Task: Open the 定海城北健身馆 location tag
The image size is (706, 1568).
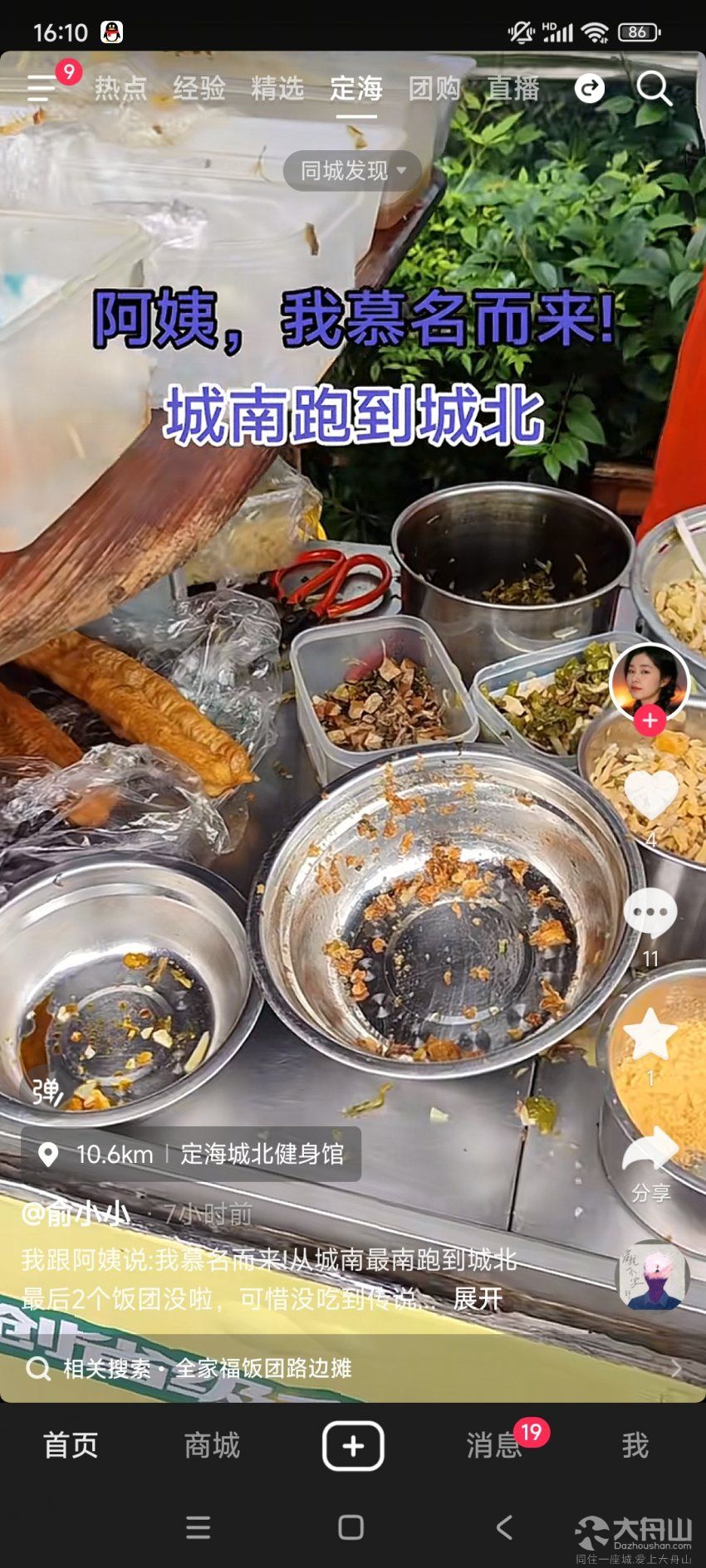Action: [x=193, y=1154]
